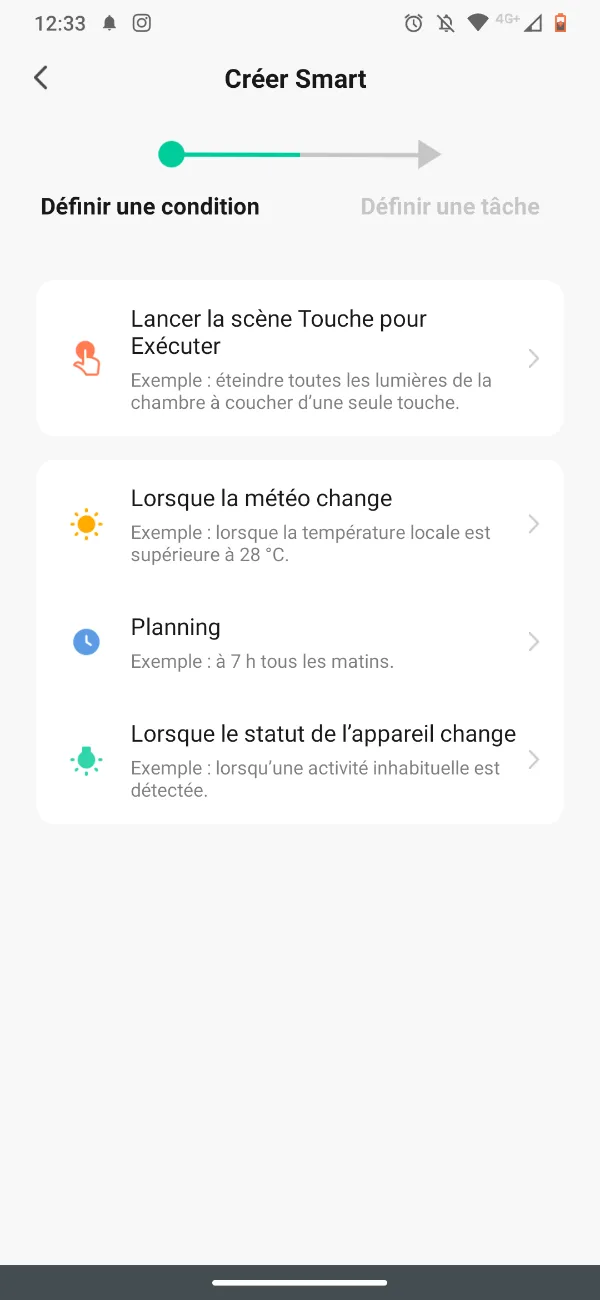This screenshot has width=600, height=1300.
Task: Go back using the top-left arrow
Action: click(41, 78)
